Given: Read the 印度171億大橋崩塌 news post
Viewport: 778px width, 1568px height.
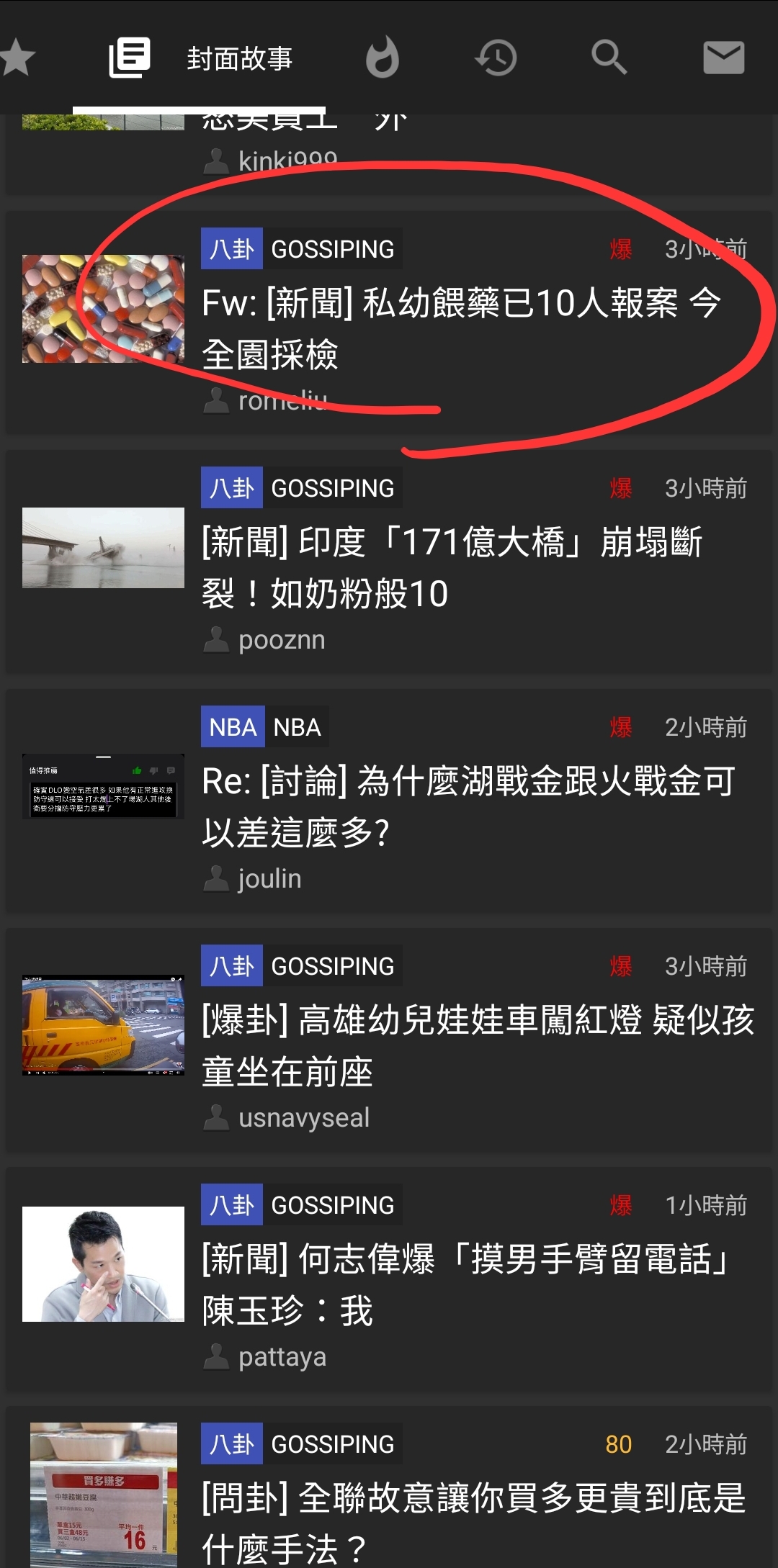Looking at the screenshot, I should pyautogui.click(x=461, y=567).
